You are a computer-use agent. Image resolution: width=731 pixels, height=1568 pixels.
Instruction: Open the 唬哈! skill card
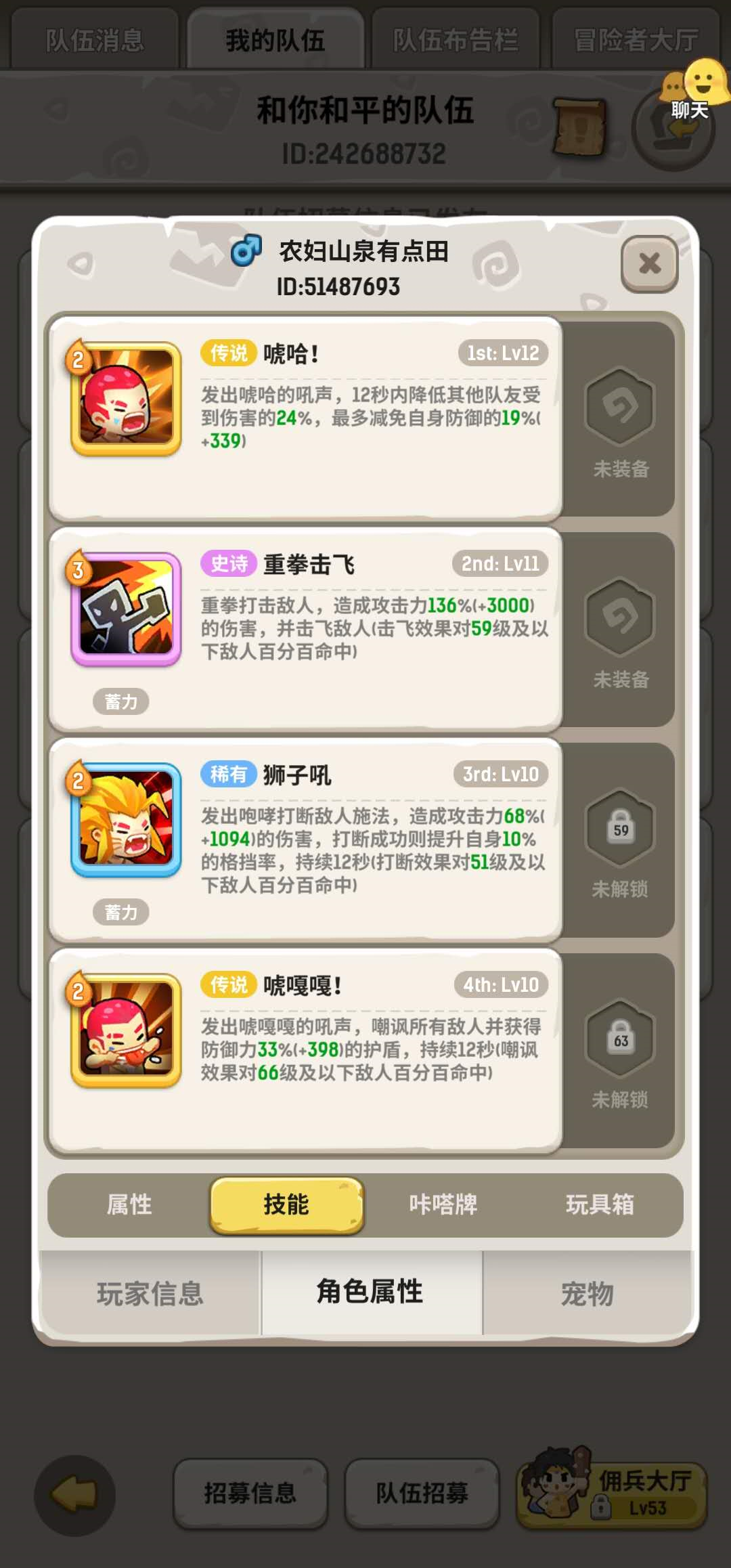(306, 418)
